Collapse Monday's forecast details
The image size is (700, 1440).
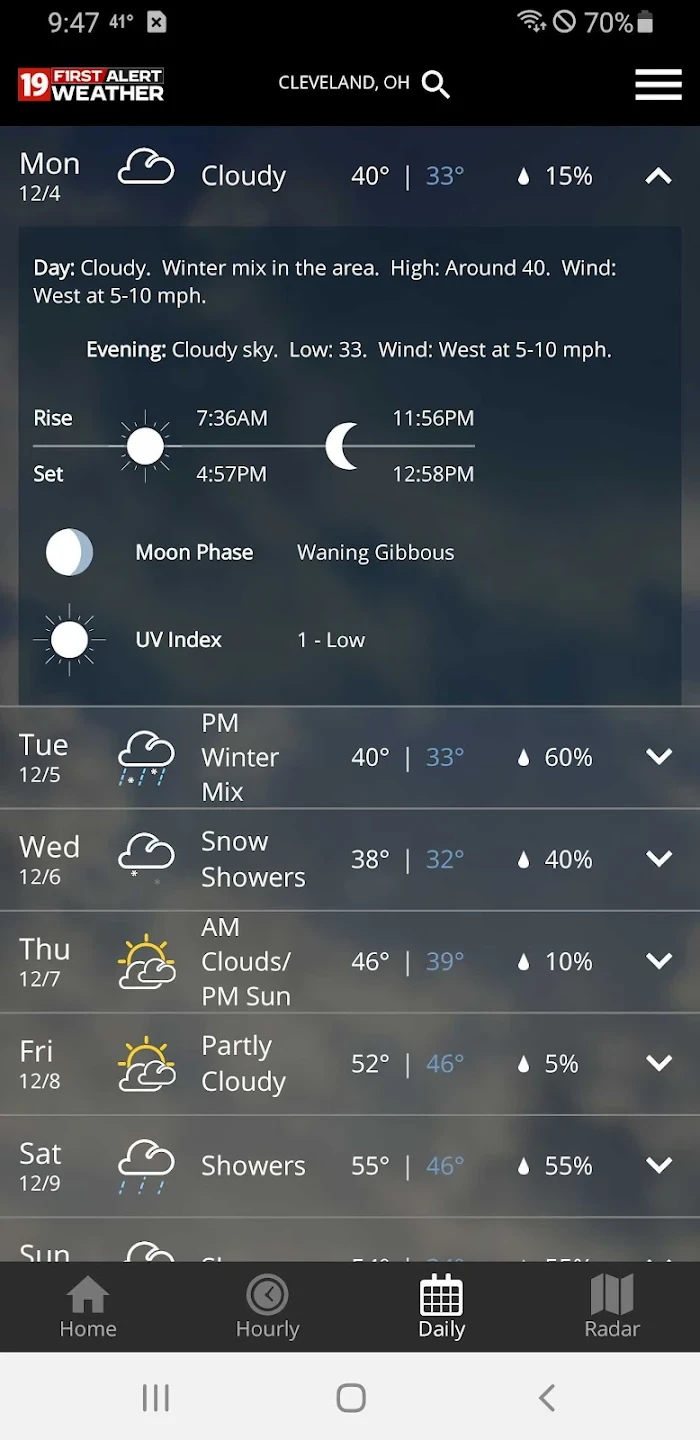coord(659,177)
